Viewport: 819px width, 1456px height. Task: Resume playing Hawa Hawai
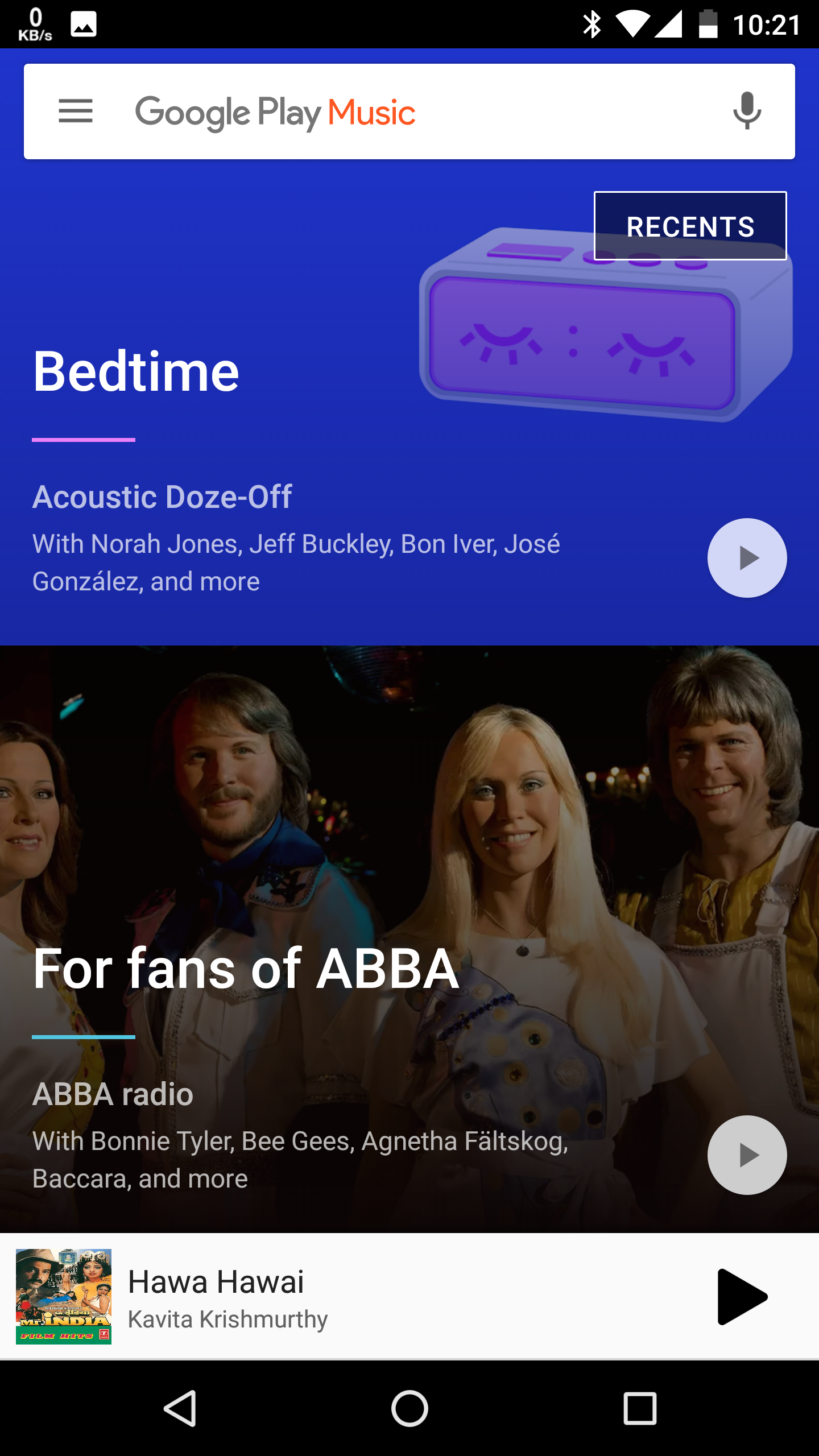click(x=741, y=1297)
